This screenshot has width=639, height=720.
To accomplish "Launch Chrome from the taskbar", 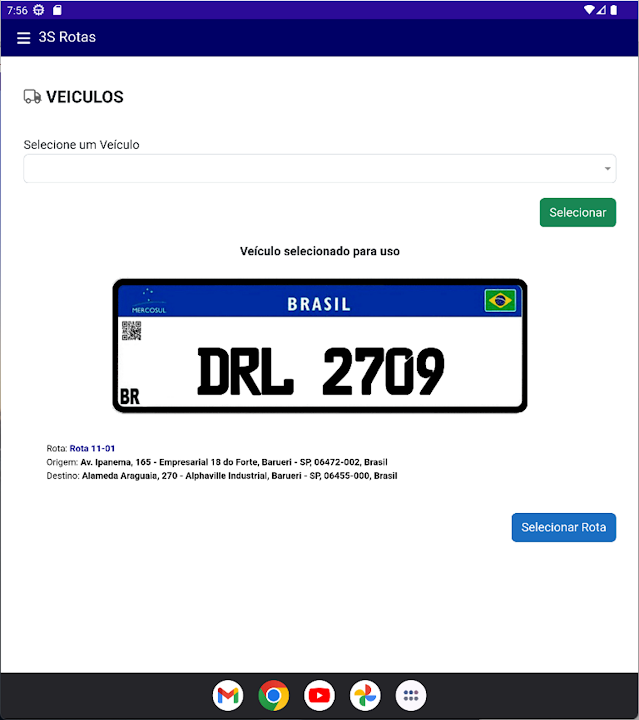I will (x=274, y=695).
